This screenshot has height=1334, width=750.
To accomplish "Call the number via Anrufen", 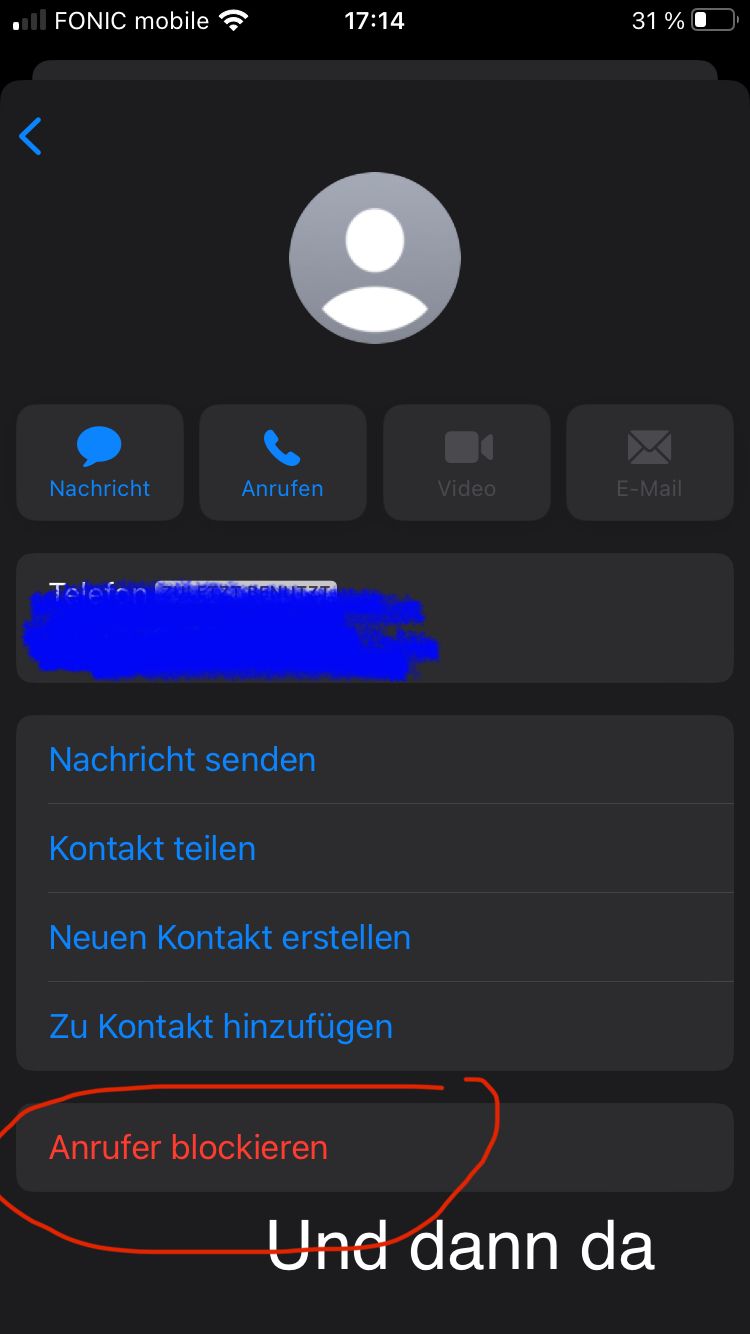I will click(283, 462).
